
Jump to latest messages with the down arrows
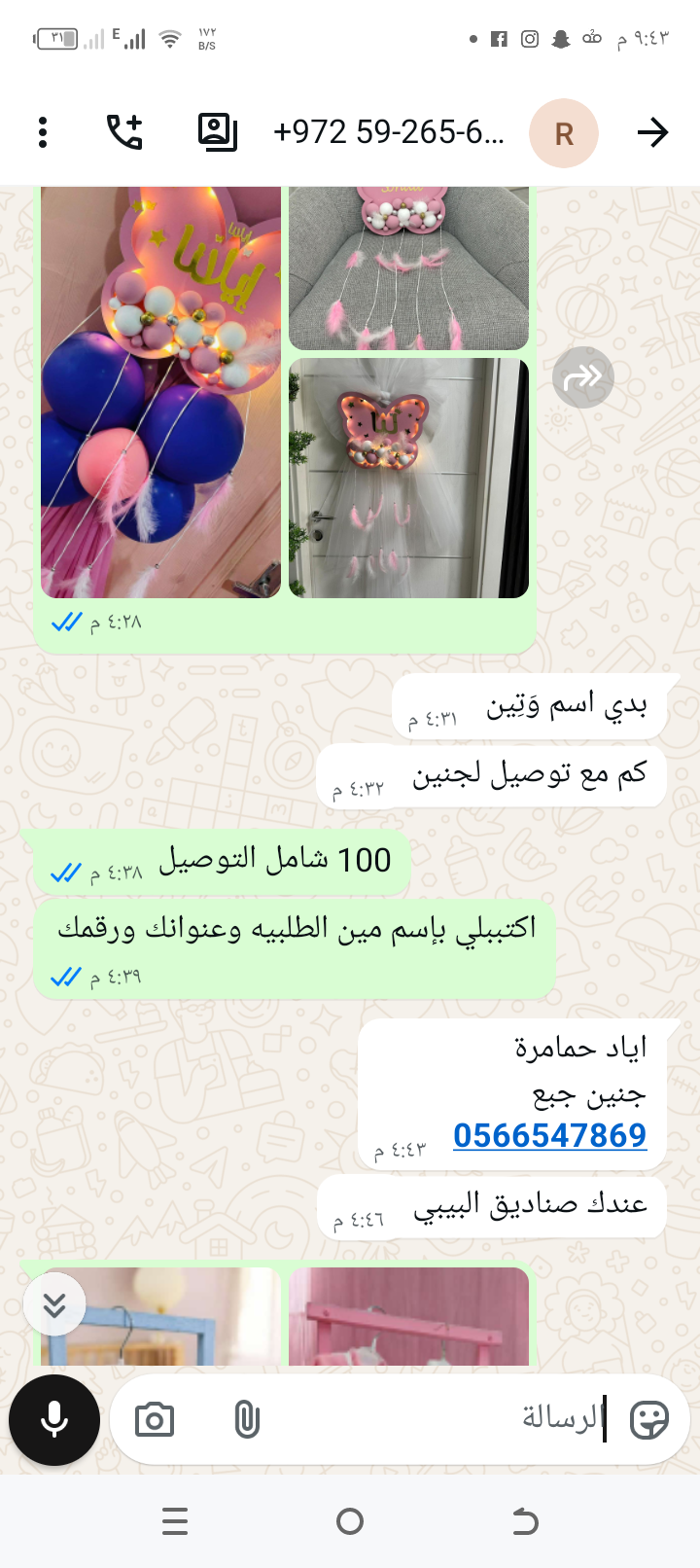[54, 1304]
